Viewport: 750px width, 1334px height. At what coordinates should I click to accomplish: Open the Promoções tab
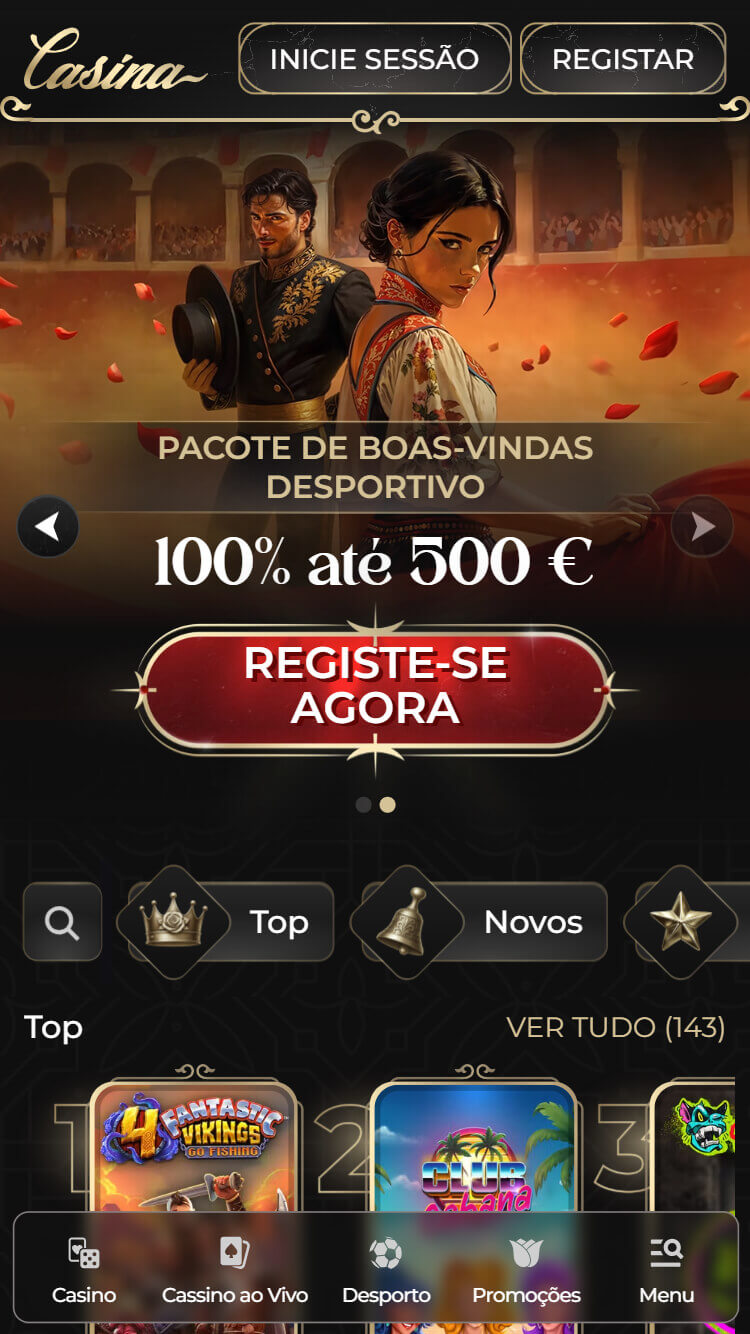526,1270
